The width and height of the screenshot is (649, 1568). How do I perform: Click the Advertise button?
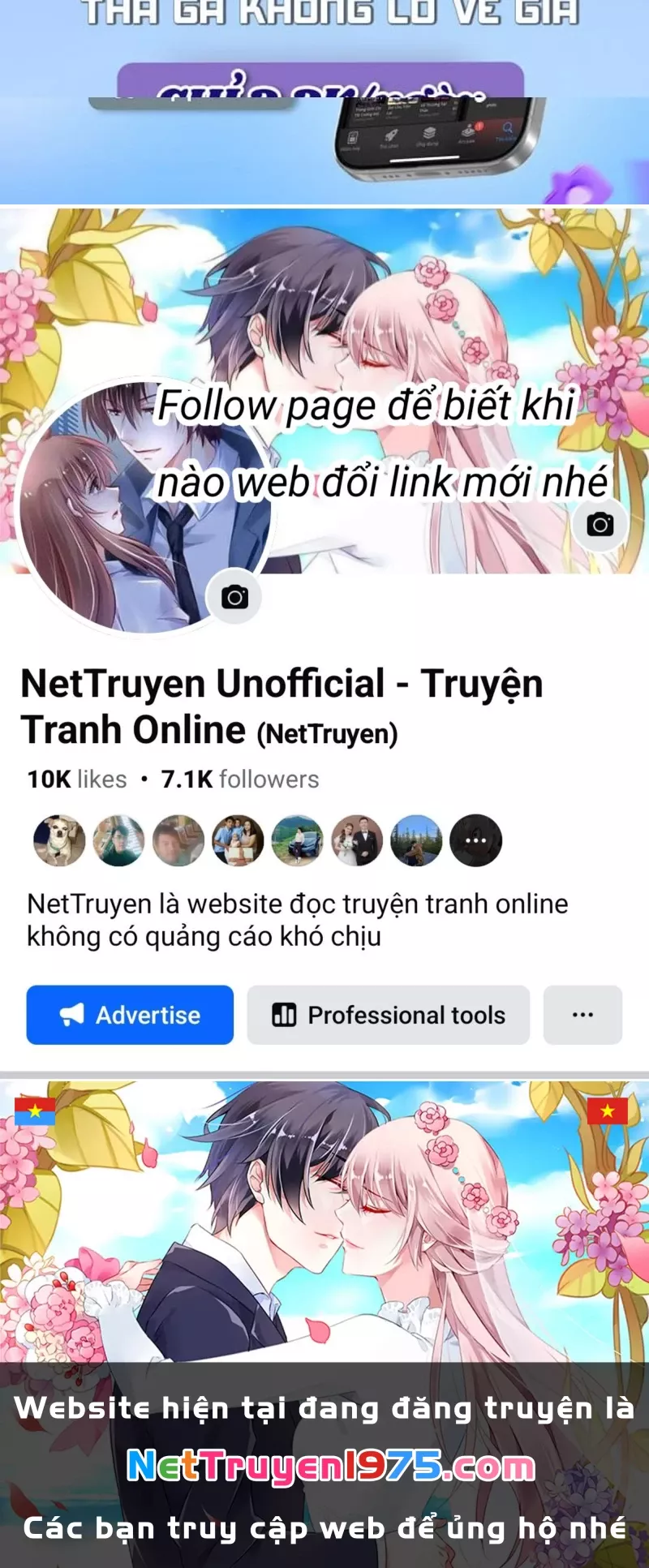tap(130, 1015)
